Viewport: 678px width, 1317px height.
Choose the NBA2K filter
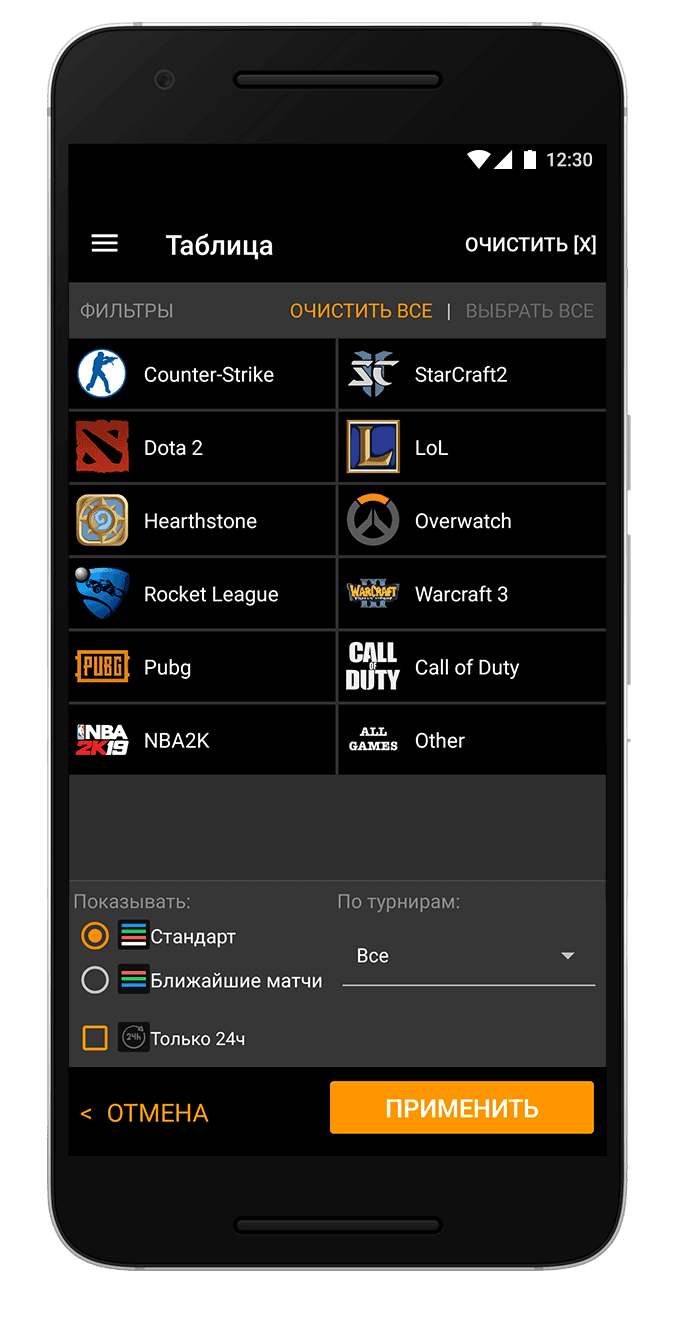202,740
